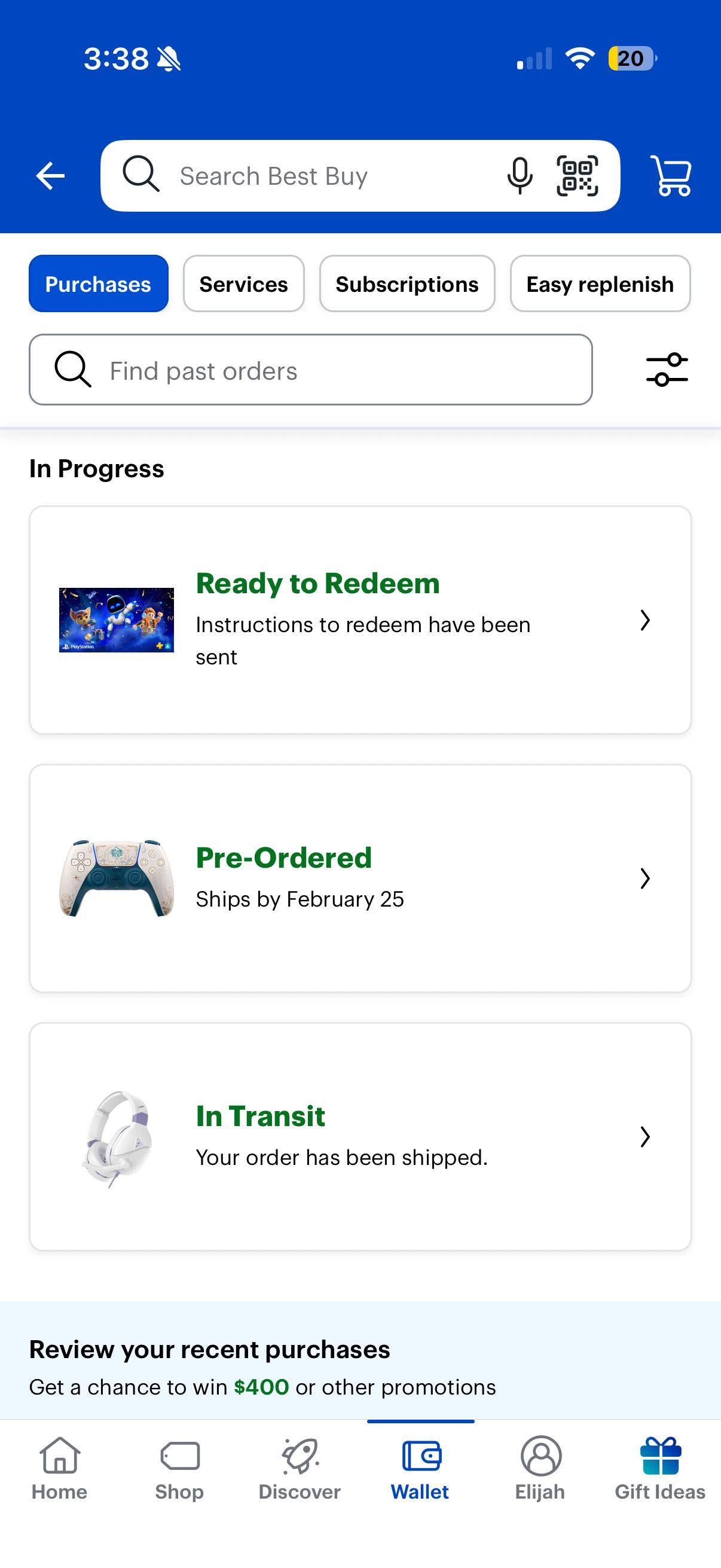
Task: Select the Purchases chip
Action: point(99,283)
